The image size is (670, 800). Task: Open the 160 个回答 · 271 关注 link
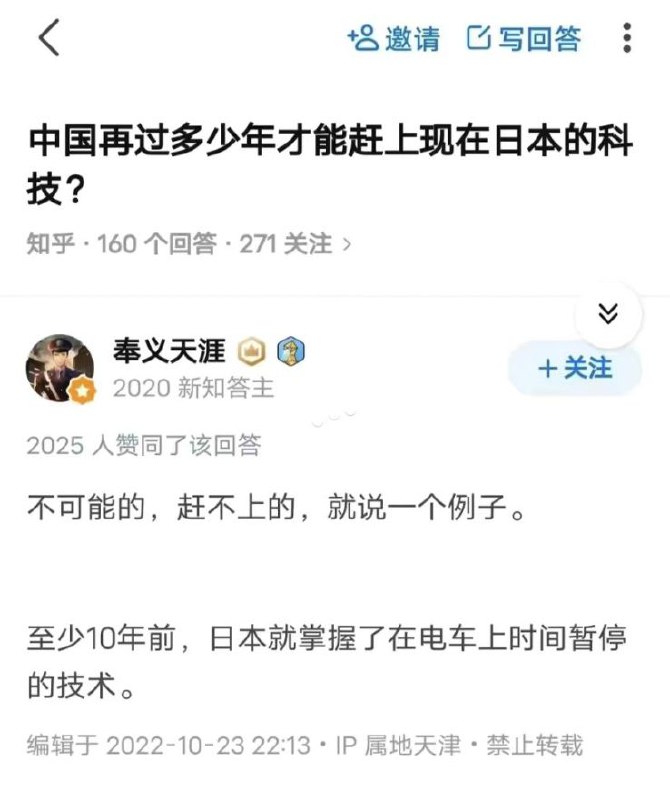tap(190, 243)
